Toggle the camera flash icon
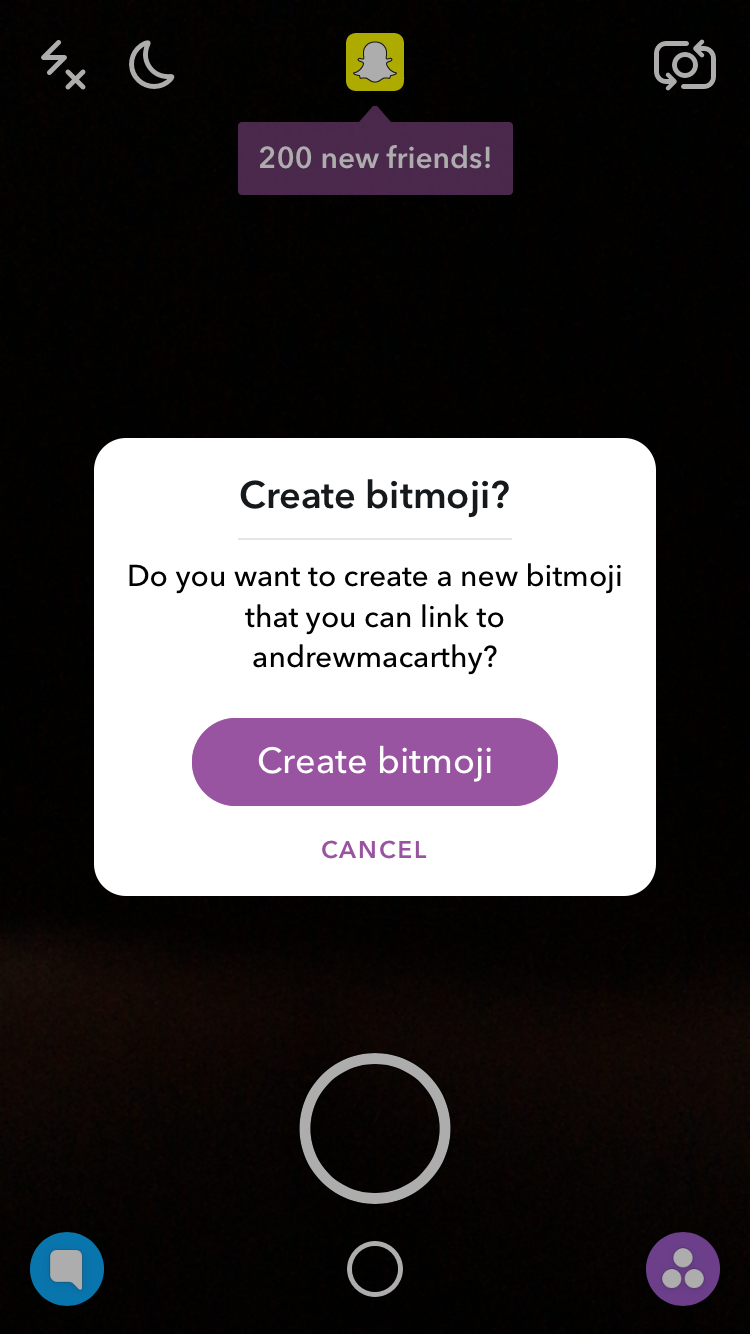 (x=63, y=66)
